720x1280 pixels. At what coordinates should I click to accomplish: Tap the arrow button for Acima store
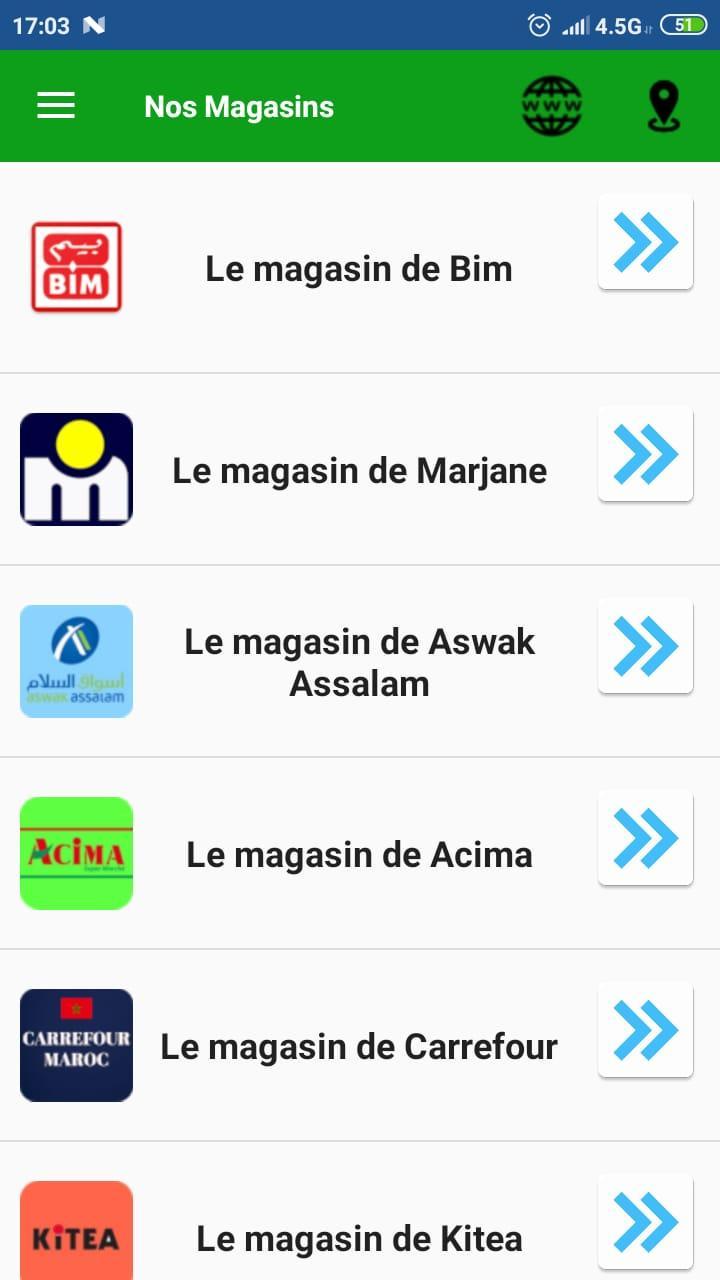click(646, 838)
